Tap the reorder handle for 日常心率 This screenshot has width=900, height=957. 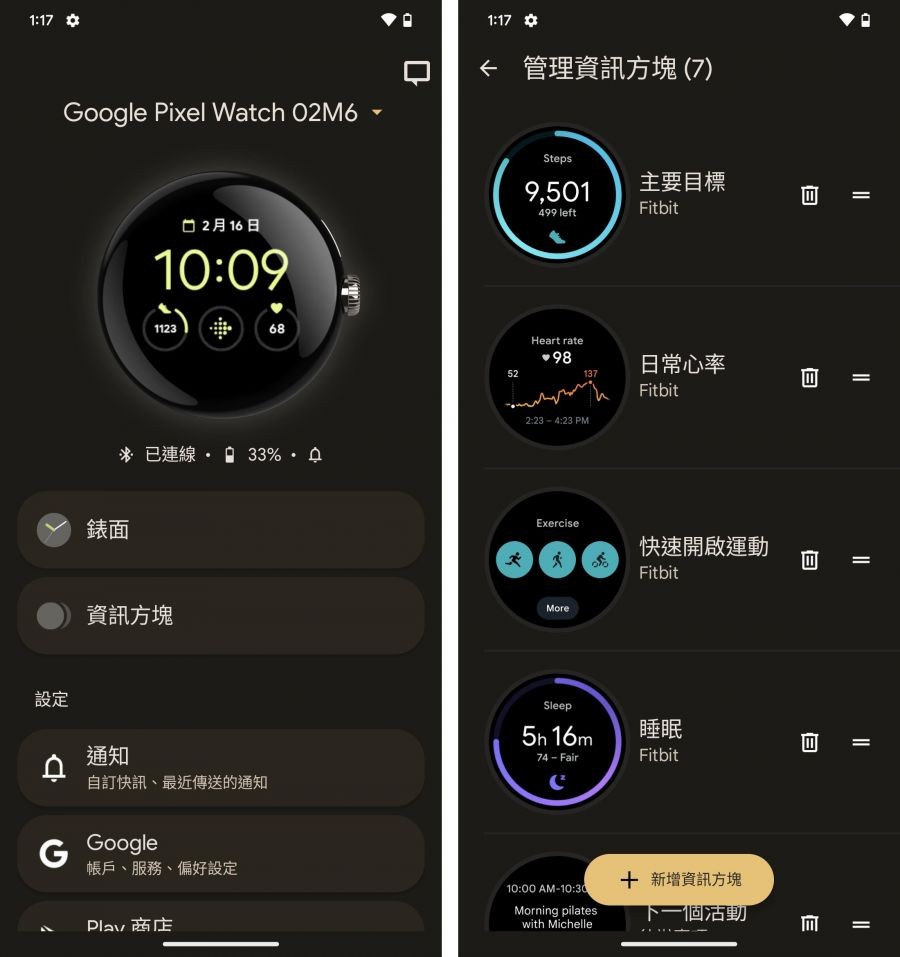861,377
